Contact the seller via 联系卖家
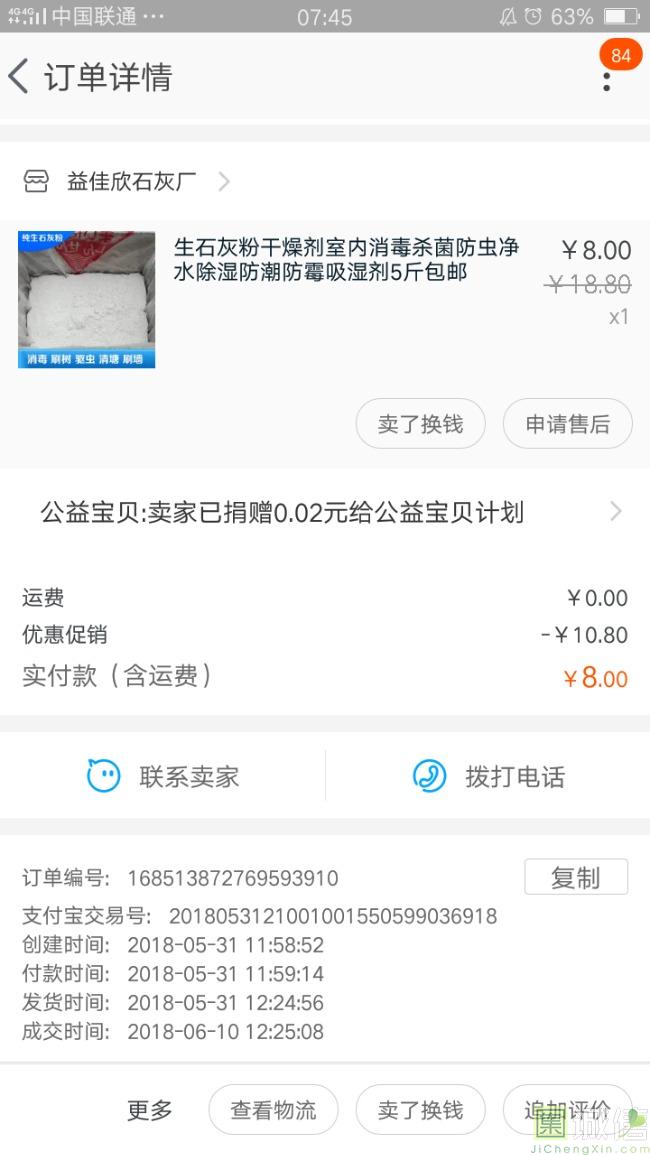This screenshot has width=650, height=1155. (x=163, y=776)
